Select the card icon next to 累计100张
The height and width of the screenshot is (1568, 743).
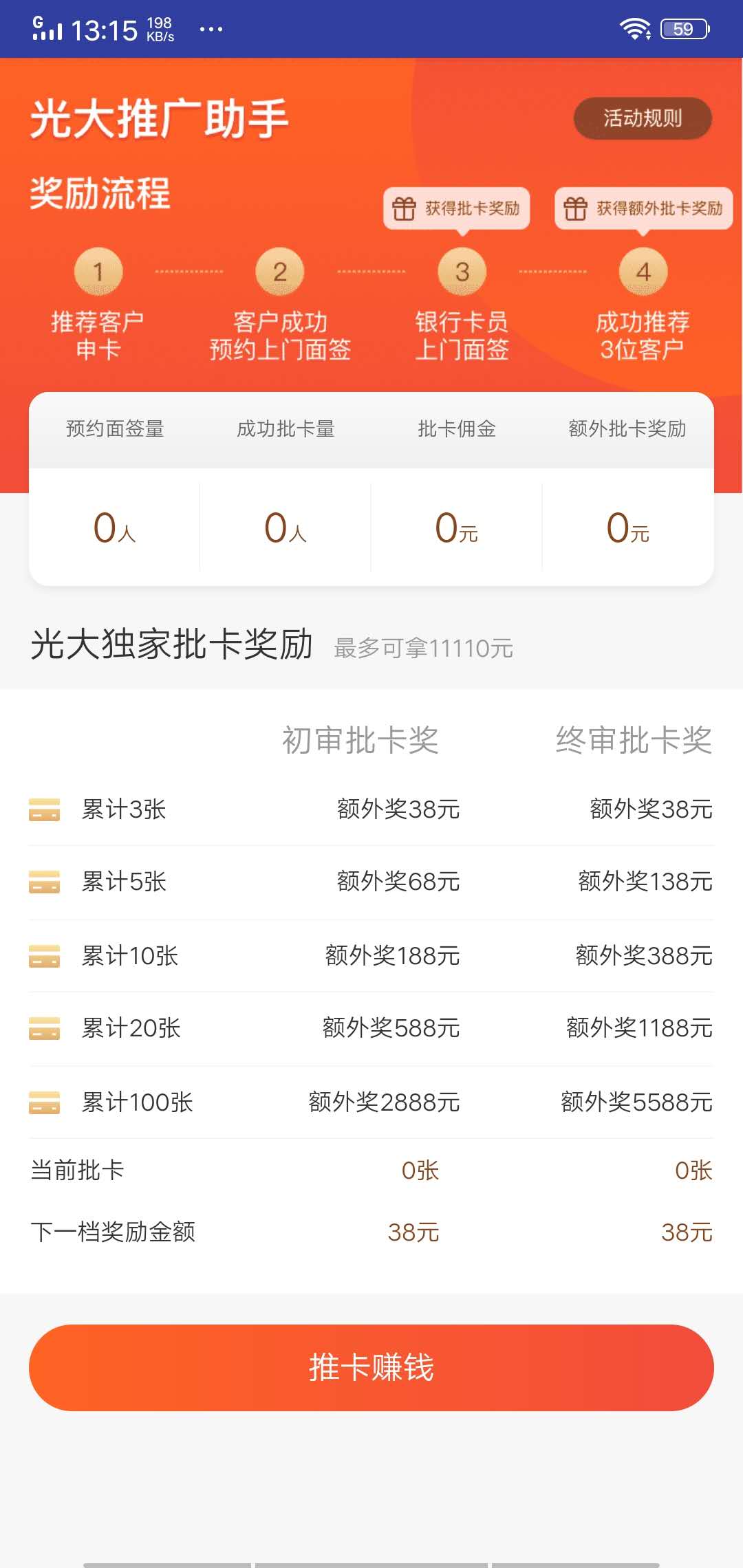(x=44, y=1102)
